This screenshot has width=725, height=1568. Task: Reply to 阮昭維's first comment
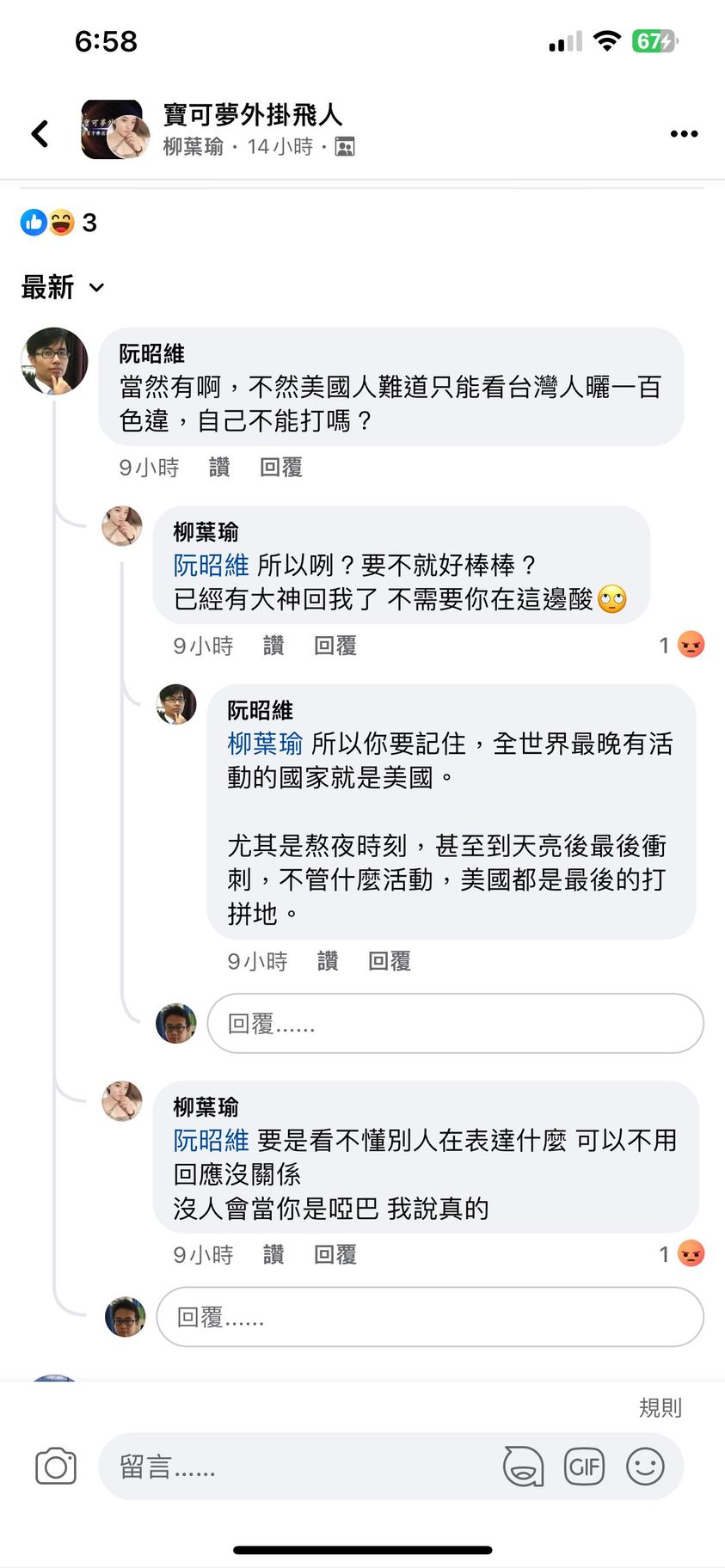point(281,467)
